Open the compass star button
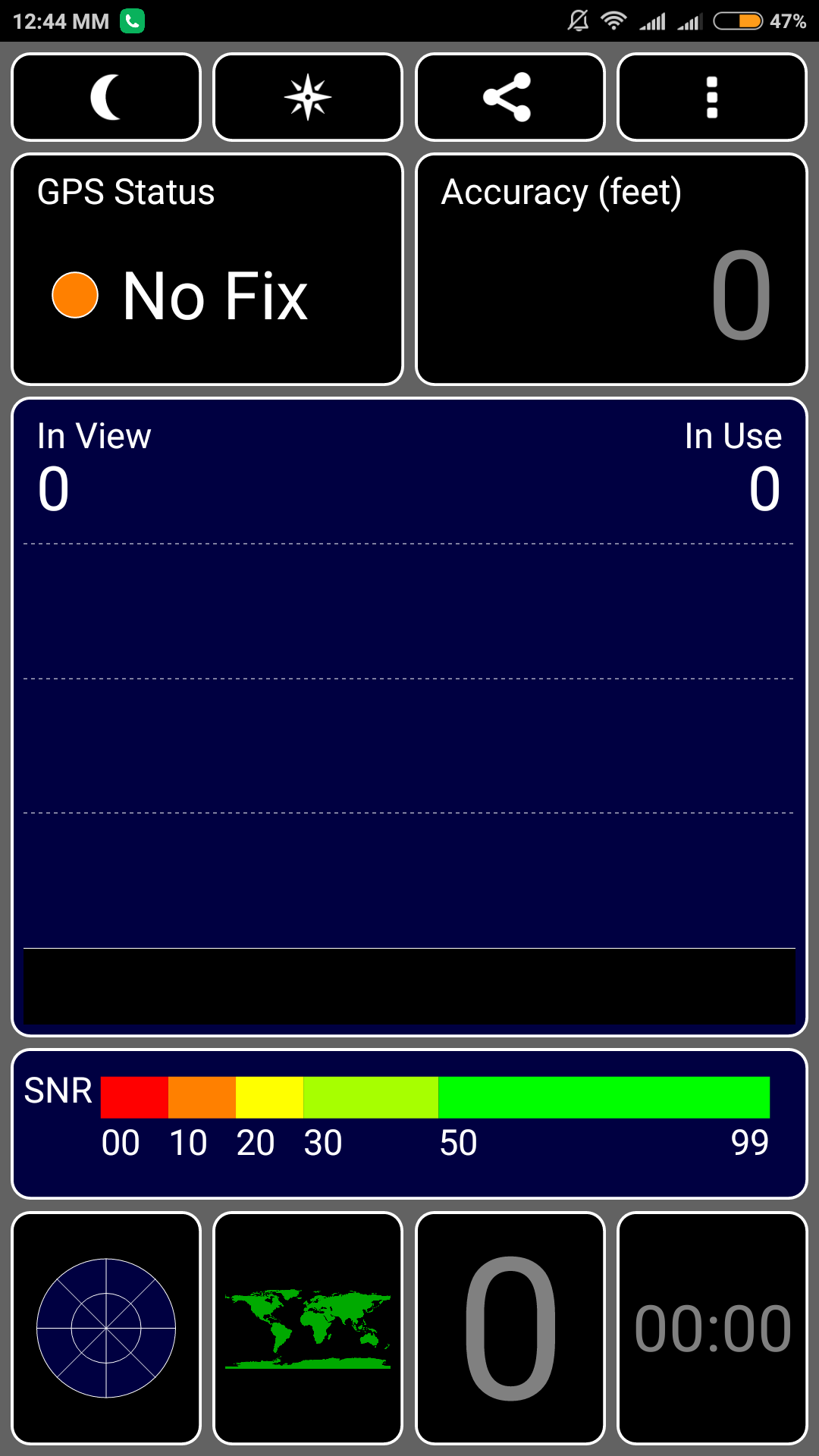The width and height of the screenshot is (819, 1456). coord(308,97)
